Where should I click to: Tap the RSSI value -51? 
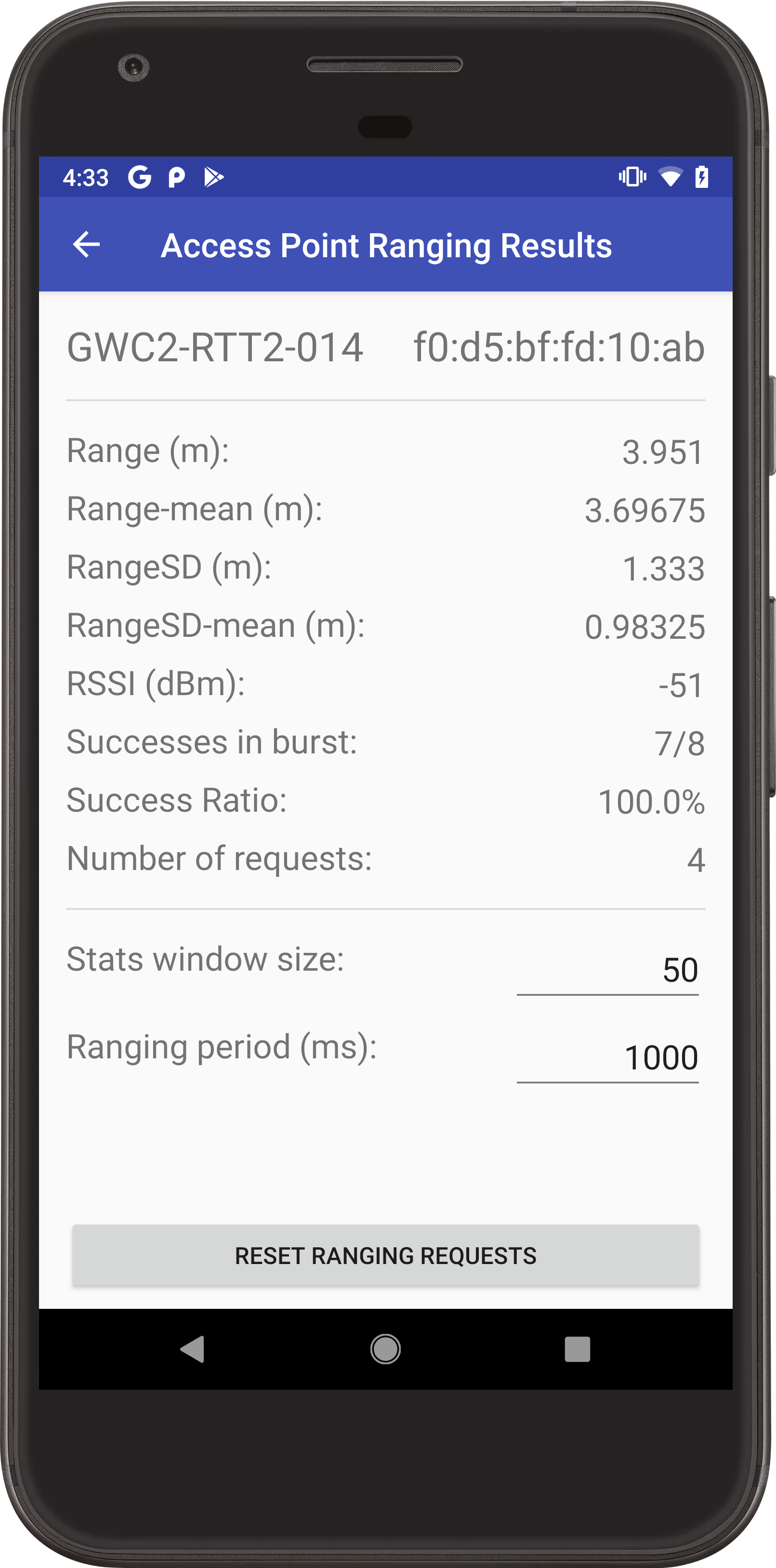point(681,685)
